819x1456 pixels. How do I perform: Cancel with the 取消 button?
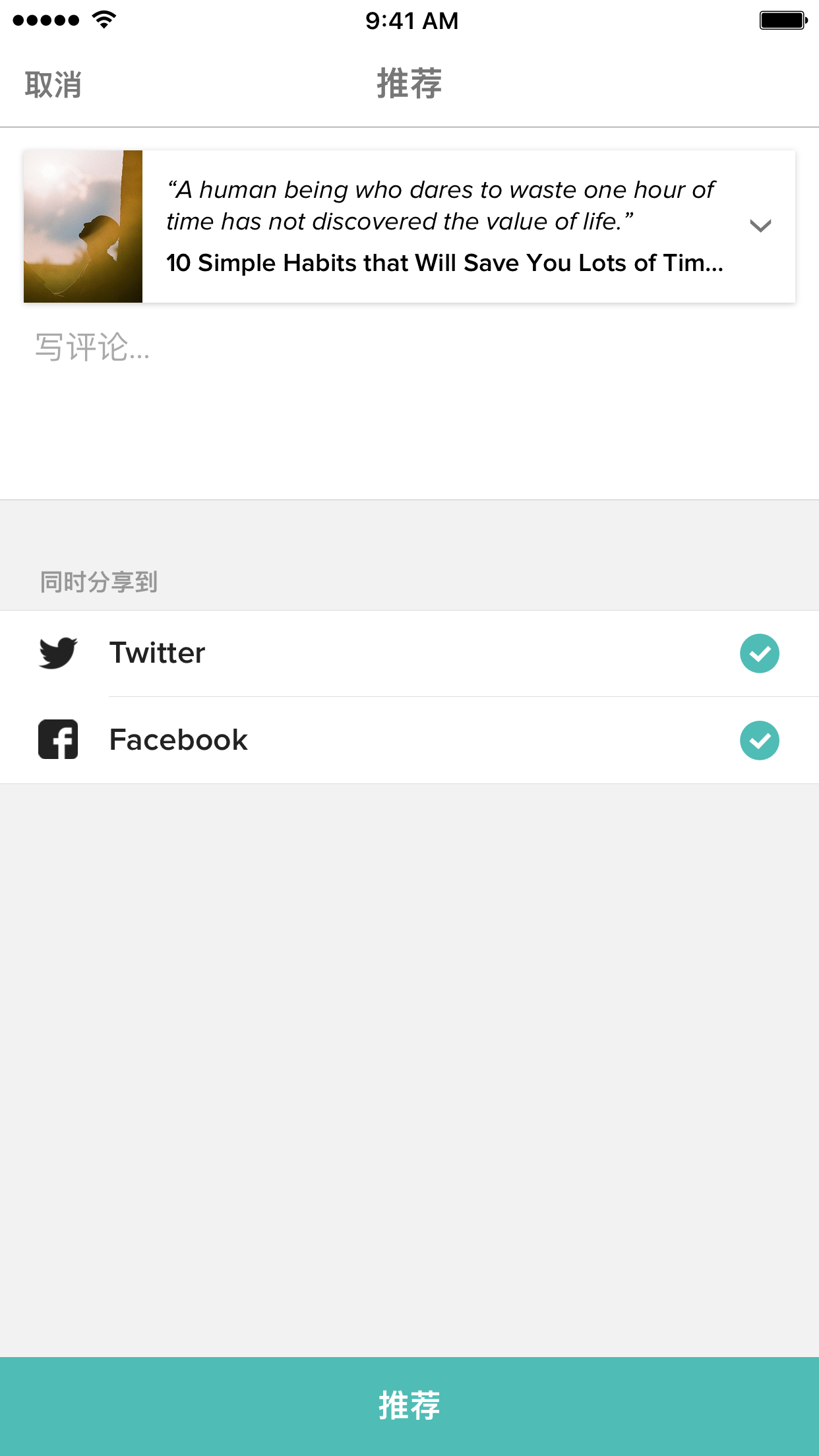pos(53,85)
